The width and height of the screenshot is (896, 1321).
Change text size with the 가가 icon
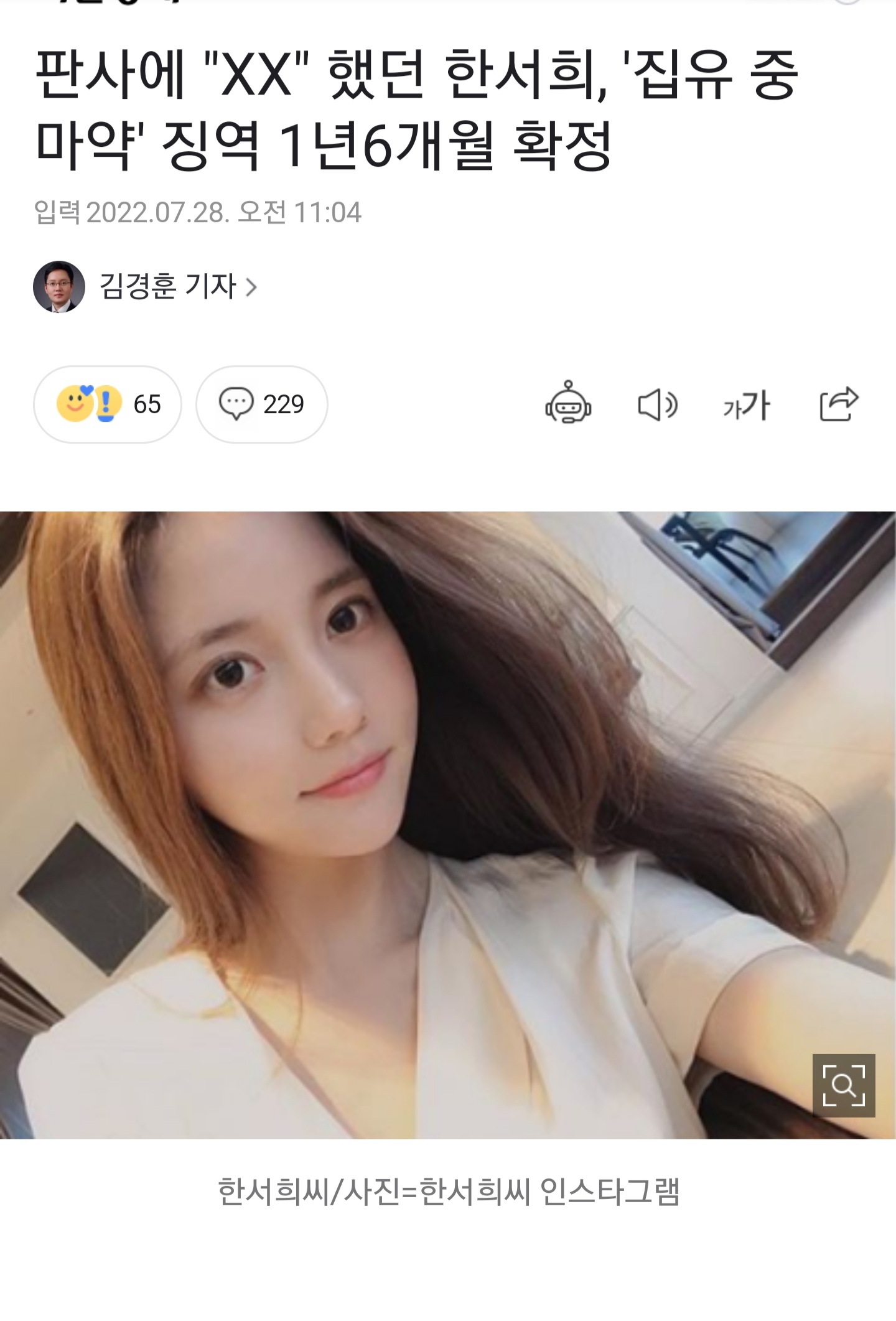tap(746, 406)
